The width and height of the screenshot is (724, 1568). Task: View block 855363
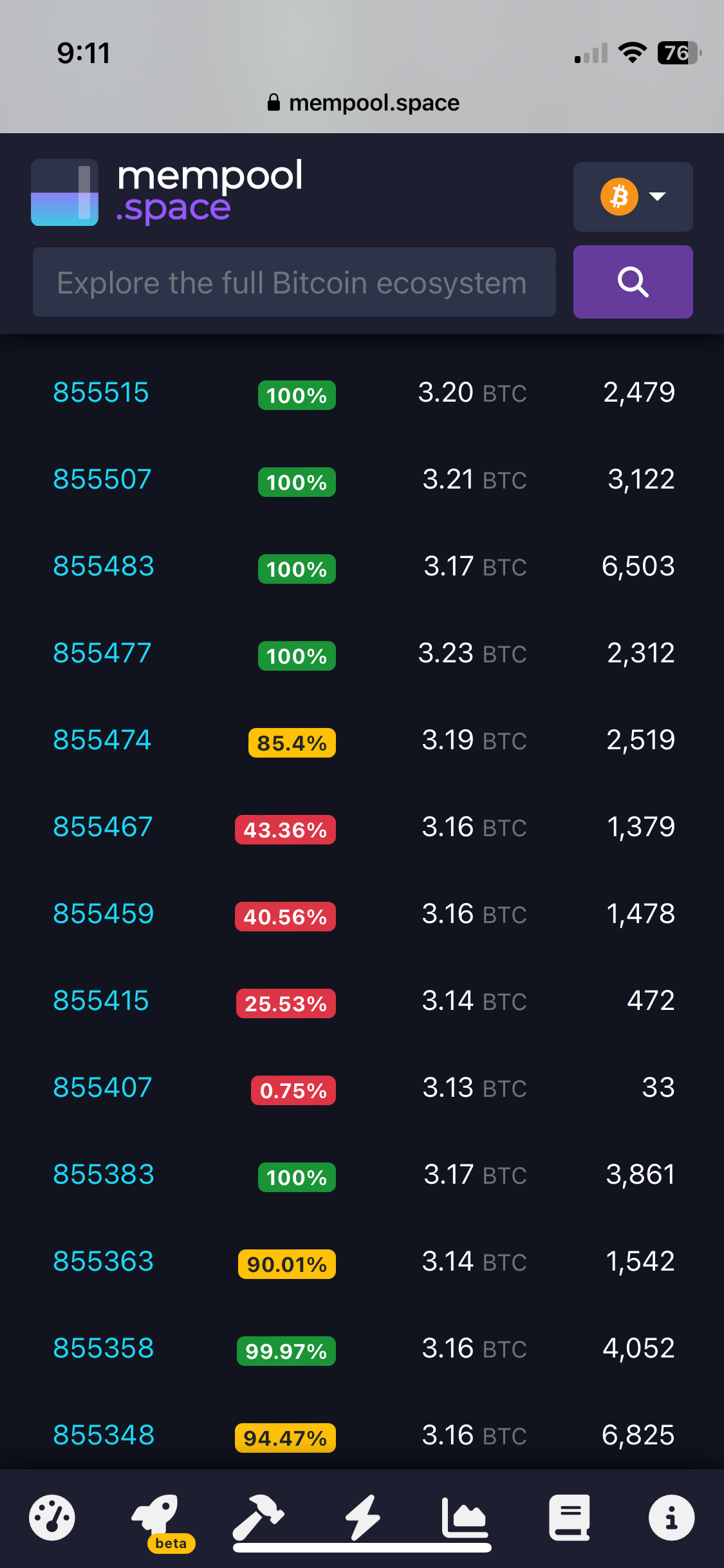point(104,1262)
